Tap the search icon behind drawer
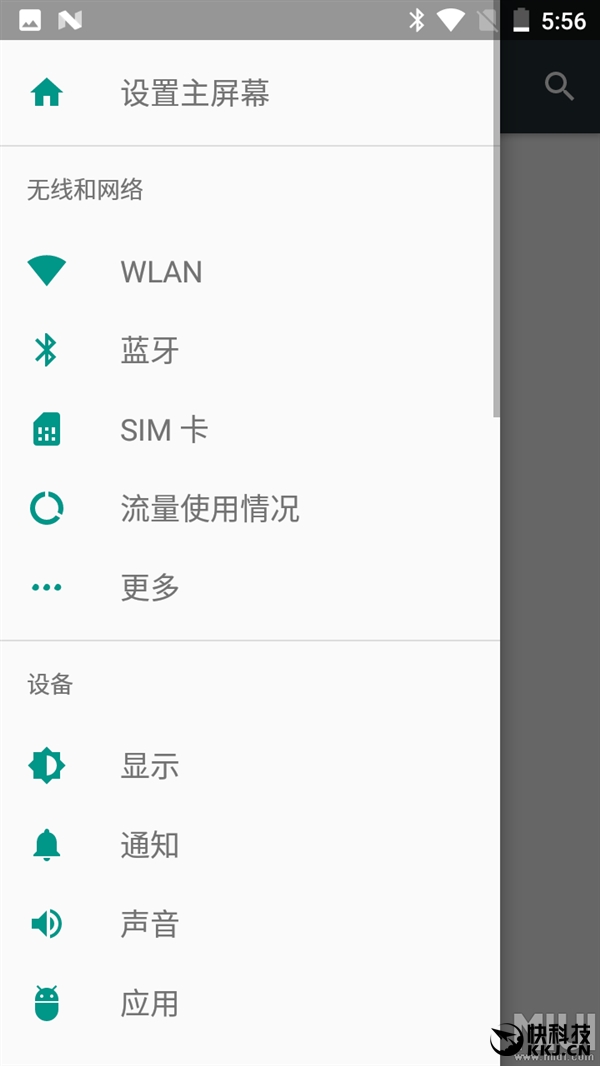 click(x=559, y=87)
